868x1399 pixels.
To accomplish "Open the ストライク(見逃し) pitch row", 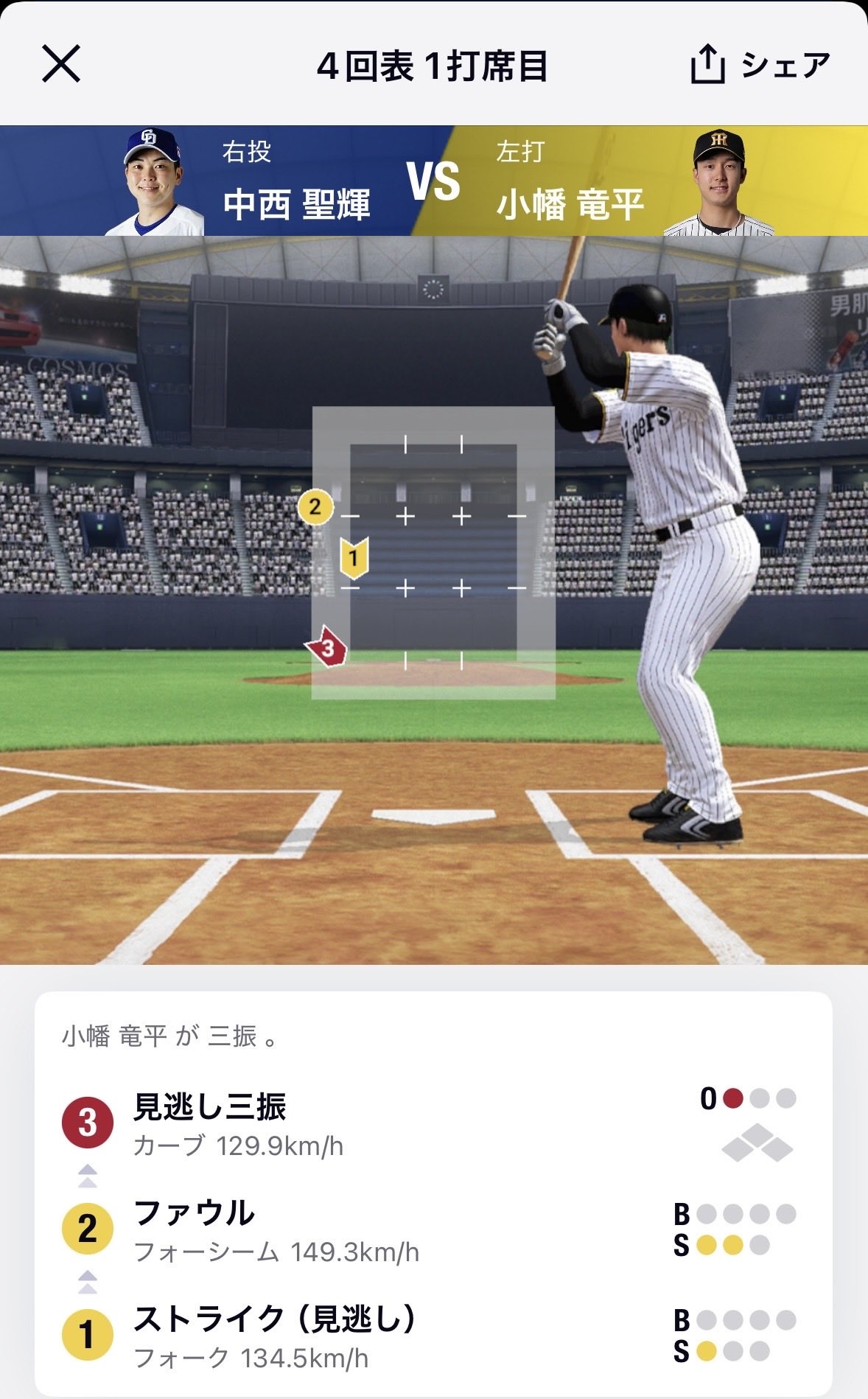I will coord(433,1335).
